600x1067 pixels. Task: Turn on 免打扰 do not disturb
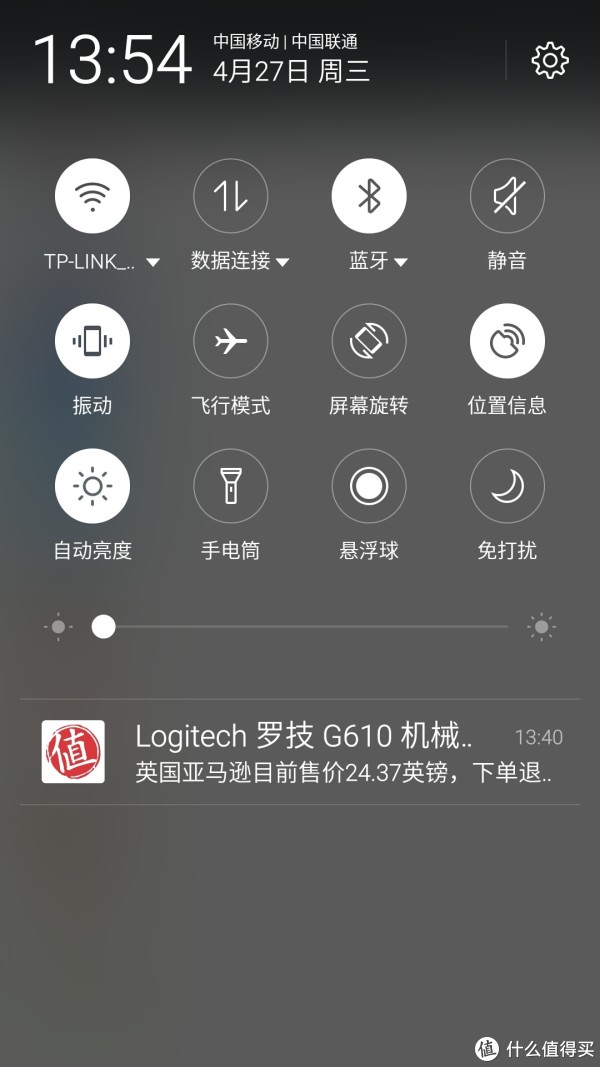coord(507,486)
